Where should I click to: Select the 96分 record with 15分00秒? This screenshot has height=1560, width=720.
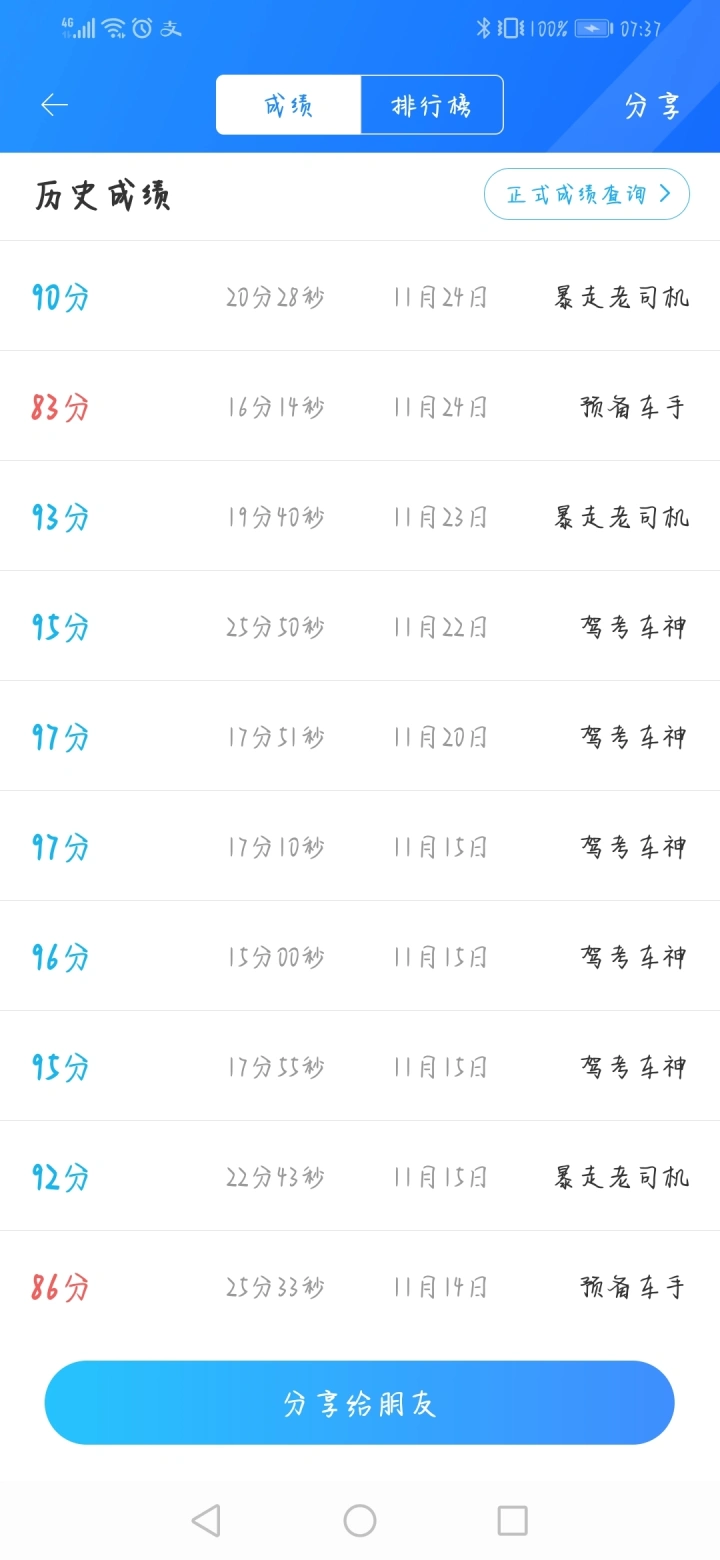(360, 956)
